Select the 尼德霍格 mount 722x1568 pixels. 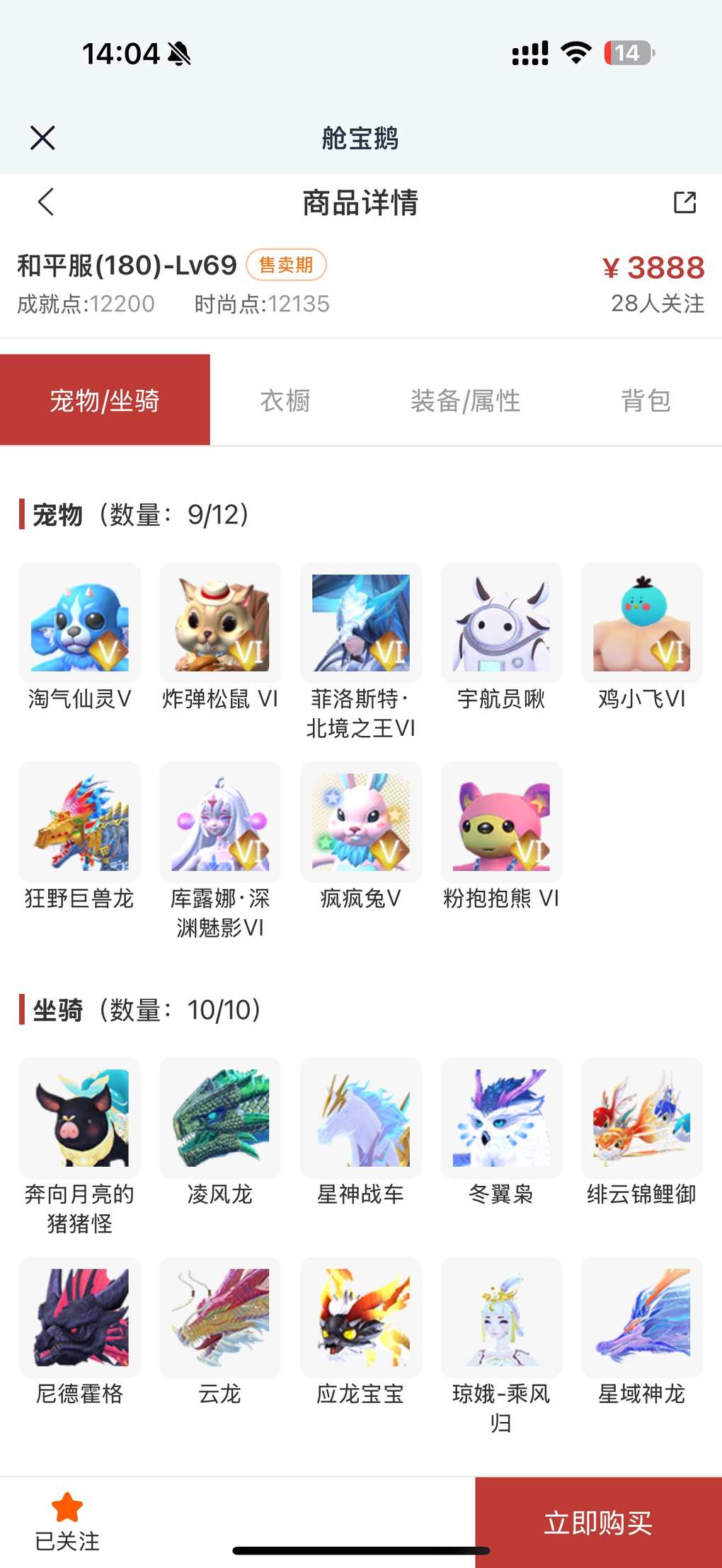[x=80, y=1318]
